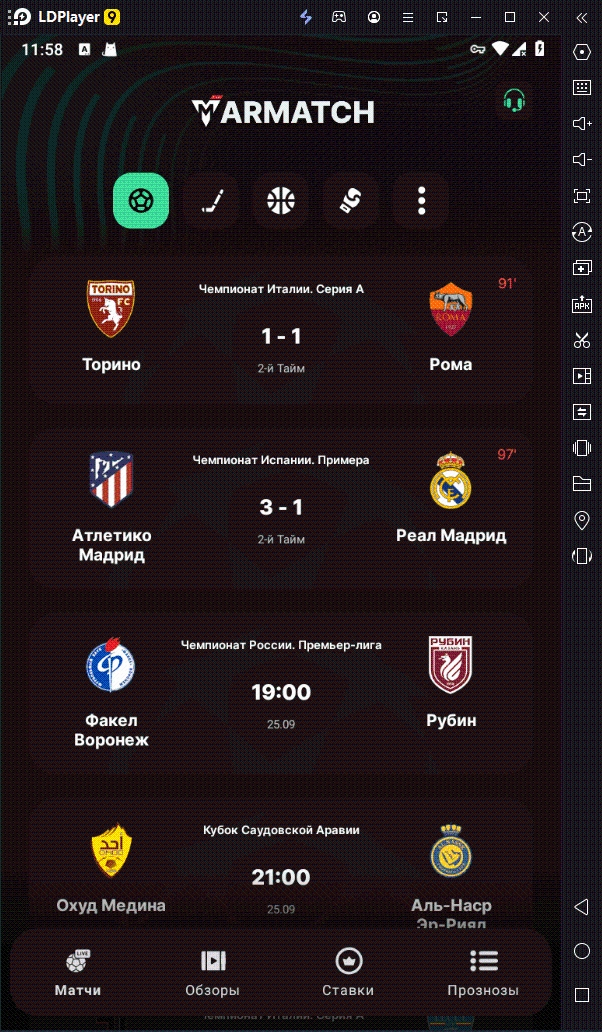The image size is (602, 1032).
Task: Open the Факел Воронеж vs Рубин match
Action: 281,692
